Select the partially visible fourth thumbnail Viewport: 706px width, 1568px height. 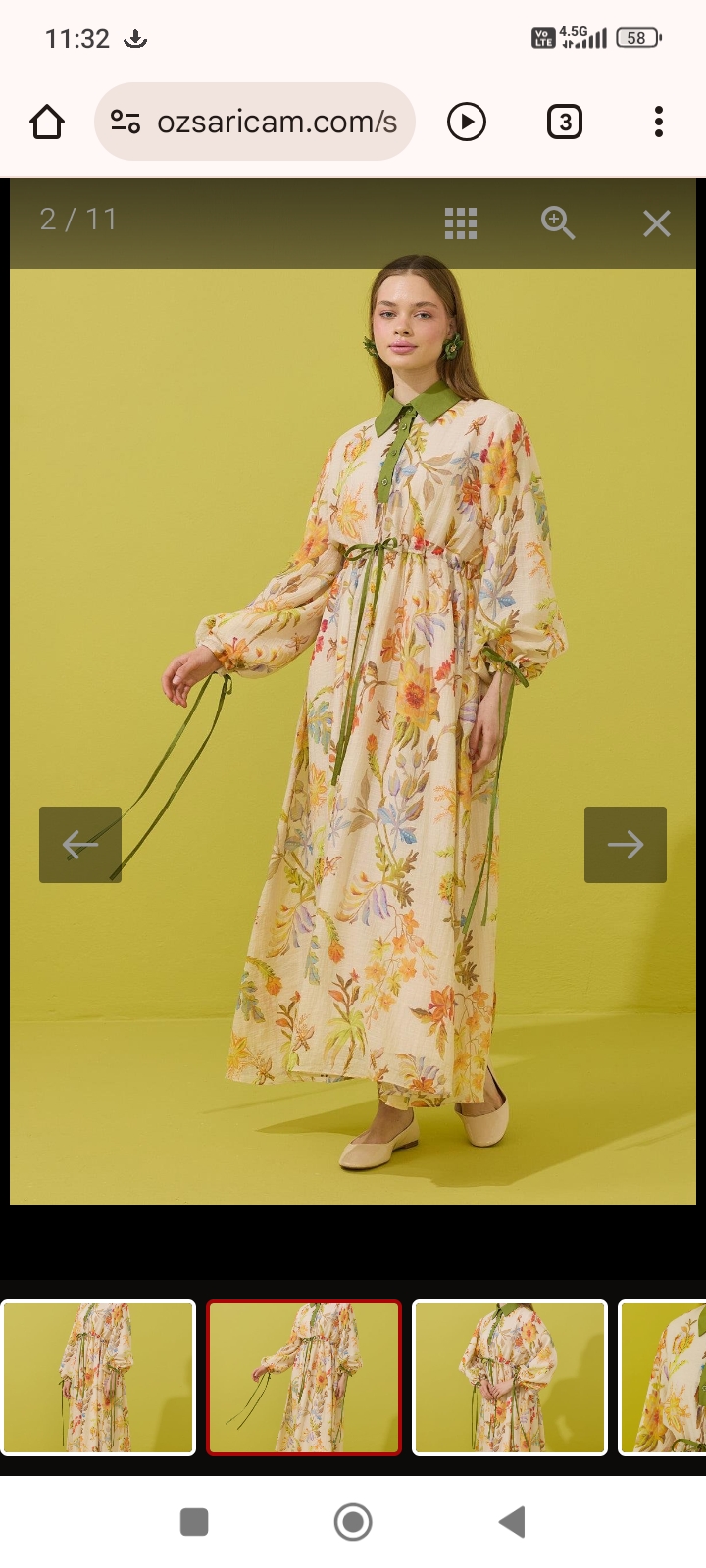[665, 1377]
